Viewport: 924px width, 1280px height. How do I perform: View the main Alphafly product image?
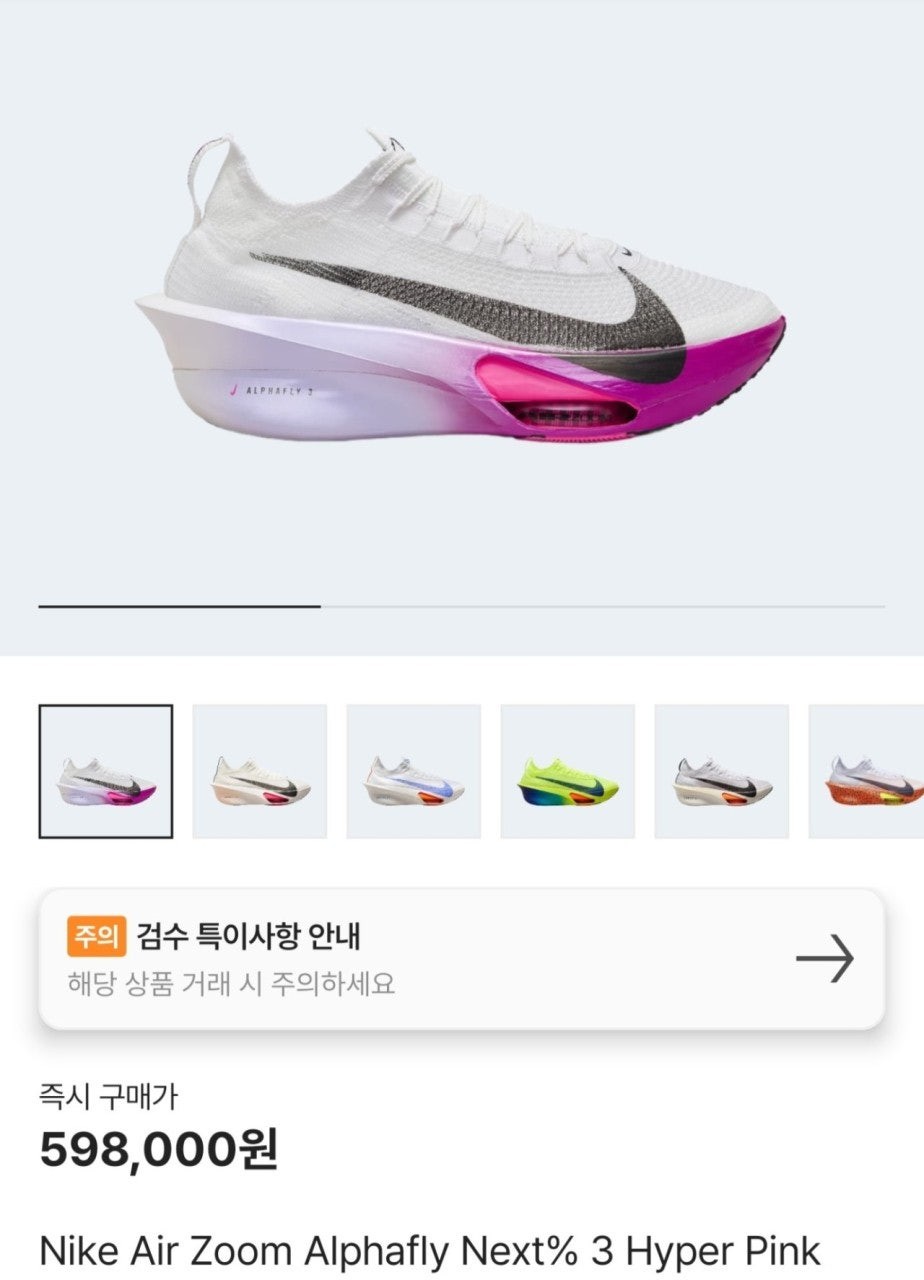pos(461,290)
